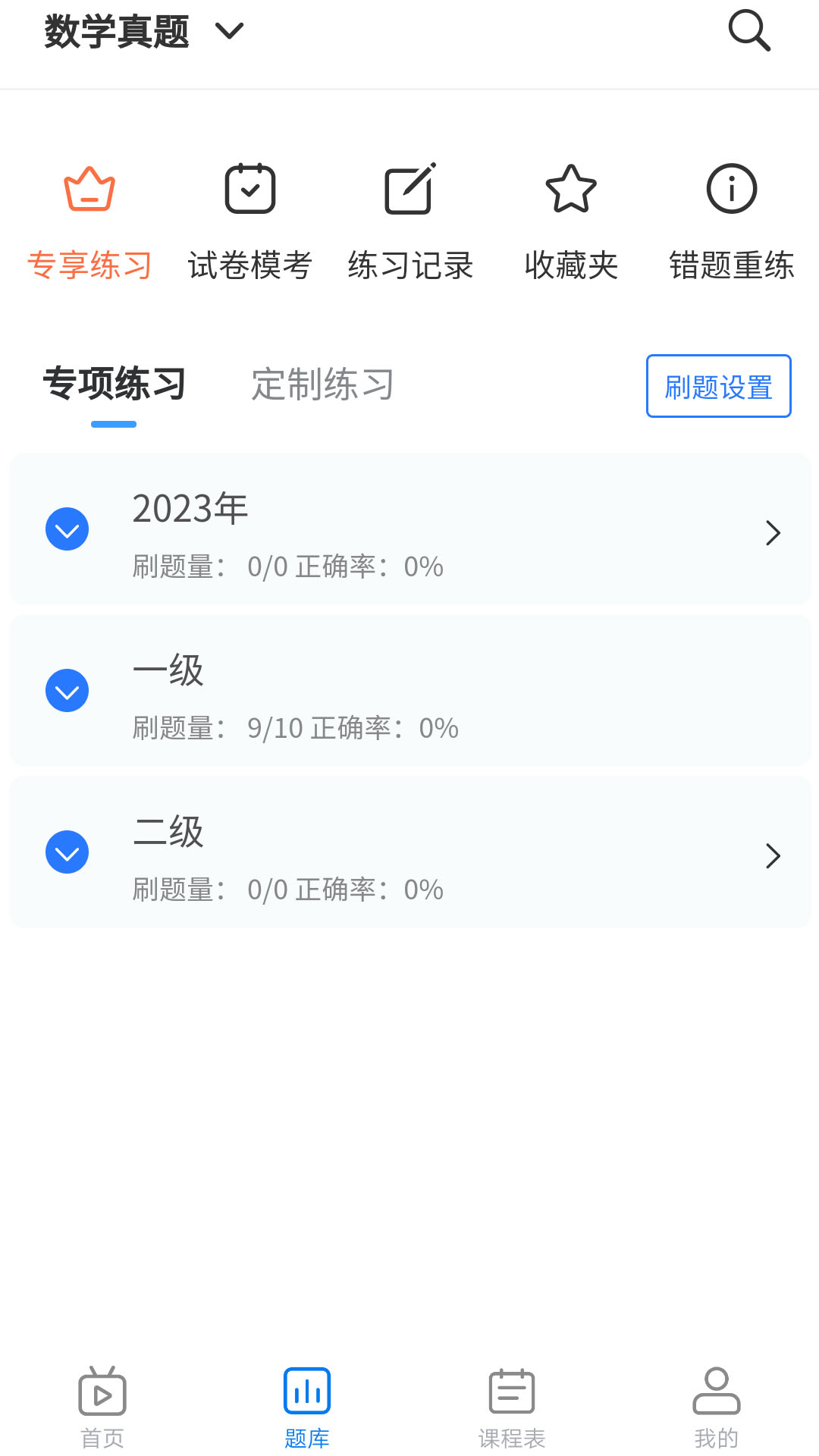Enter the 2023年 question set

[x=773, y=533]
